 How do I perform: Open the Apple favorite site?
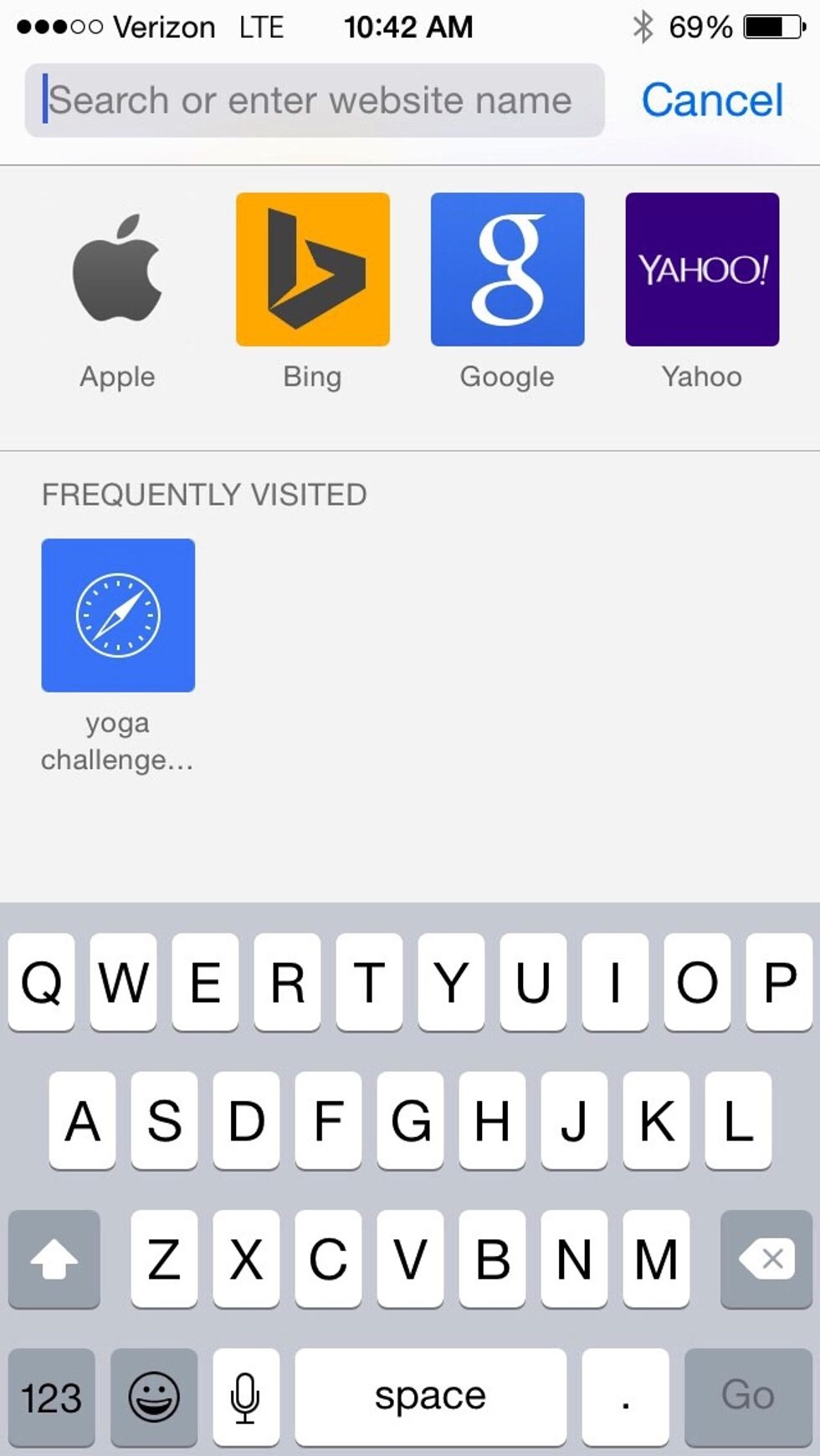[x=118, y=269]
